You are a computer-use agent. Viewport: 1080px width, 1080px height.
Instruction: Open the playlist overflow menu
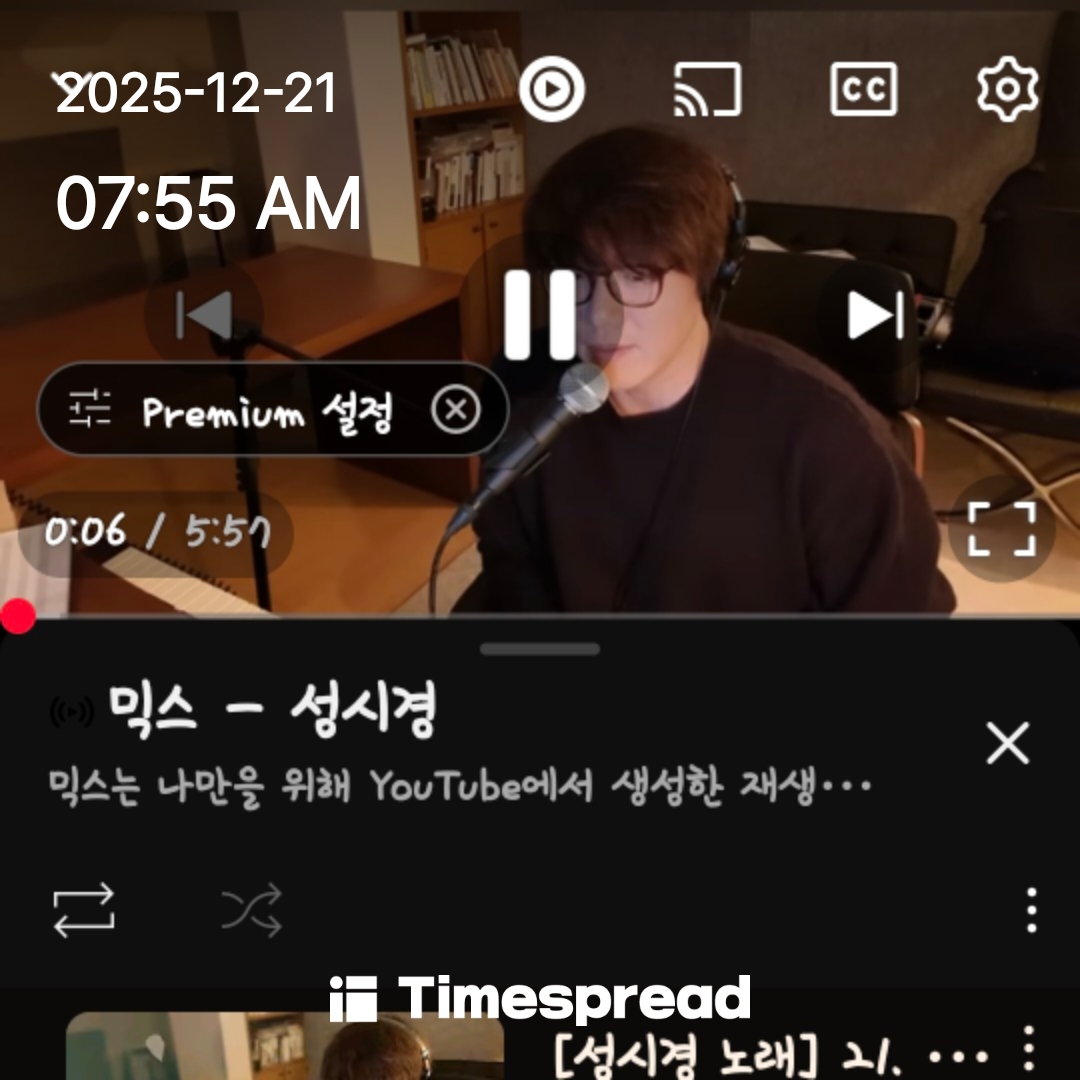1031,911
